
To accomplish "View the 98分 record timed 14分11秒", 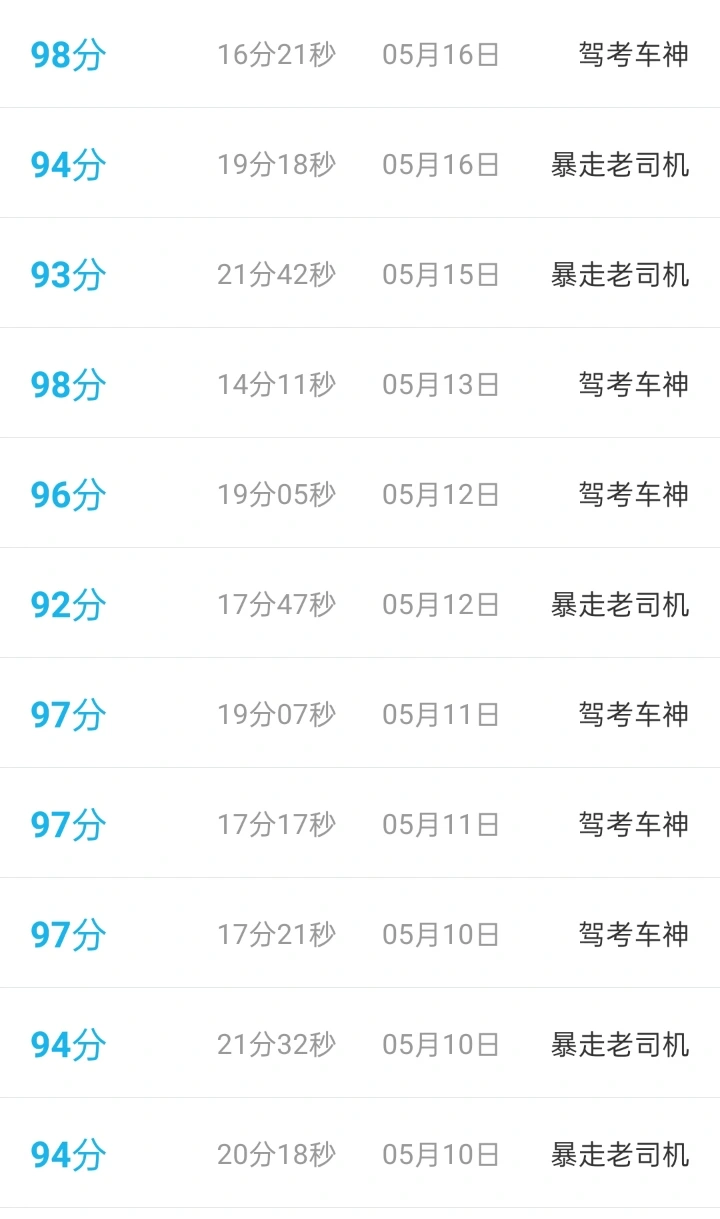I will (x=360, y=383).
